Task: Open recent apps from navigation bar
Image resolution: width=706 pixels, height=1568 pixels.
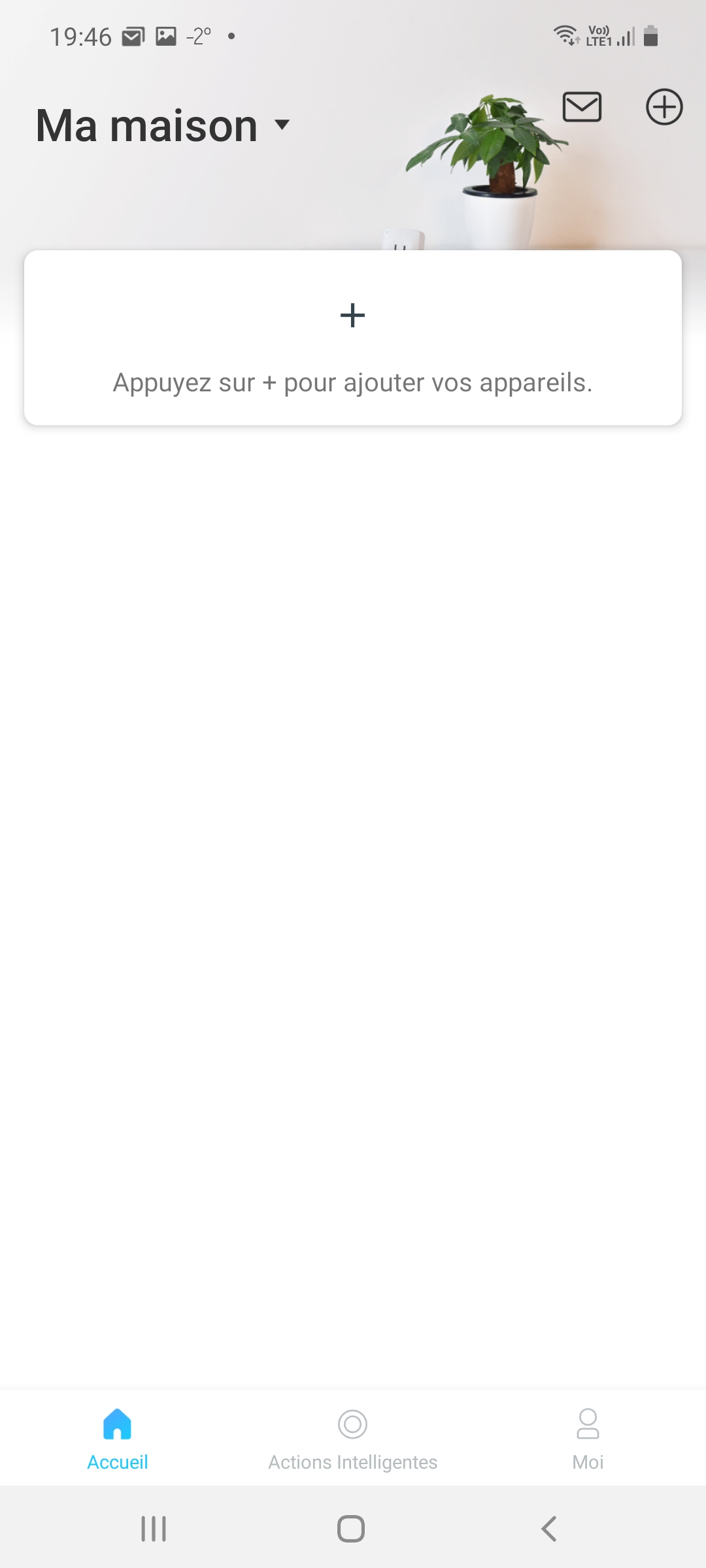Action: [154, 1529]
